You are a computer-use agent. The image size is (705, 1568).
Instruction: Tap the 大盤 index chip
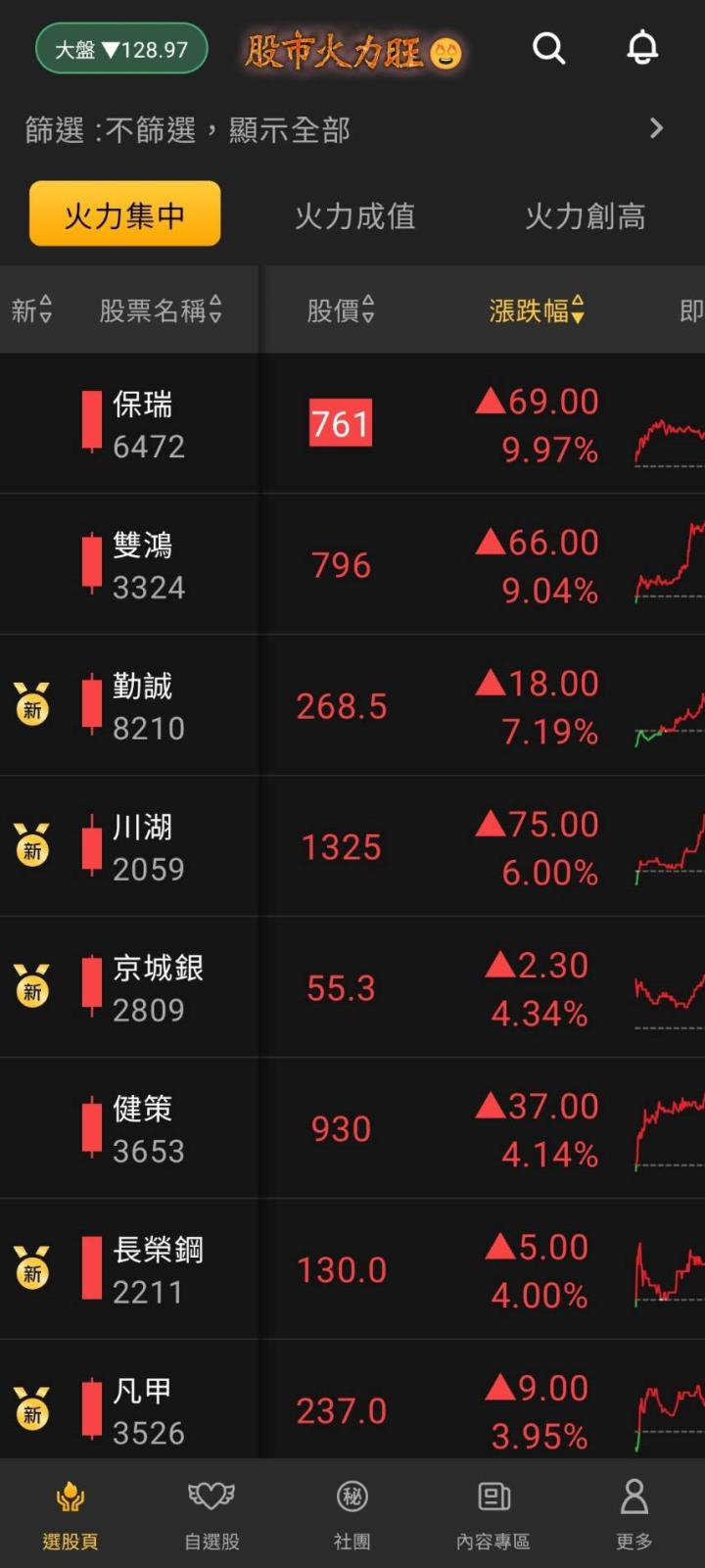point(121,49)
